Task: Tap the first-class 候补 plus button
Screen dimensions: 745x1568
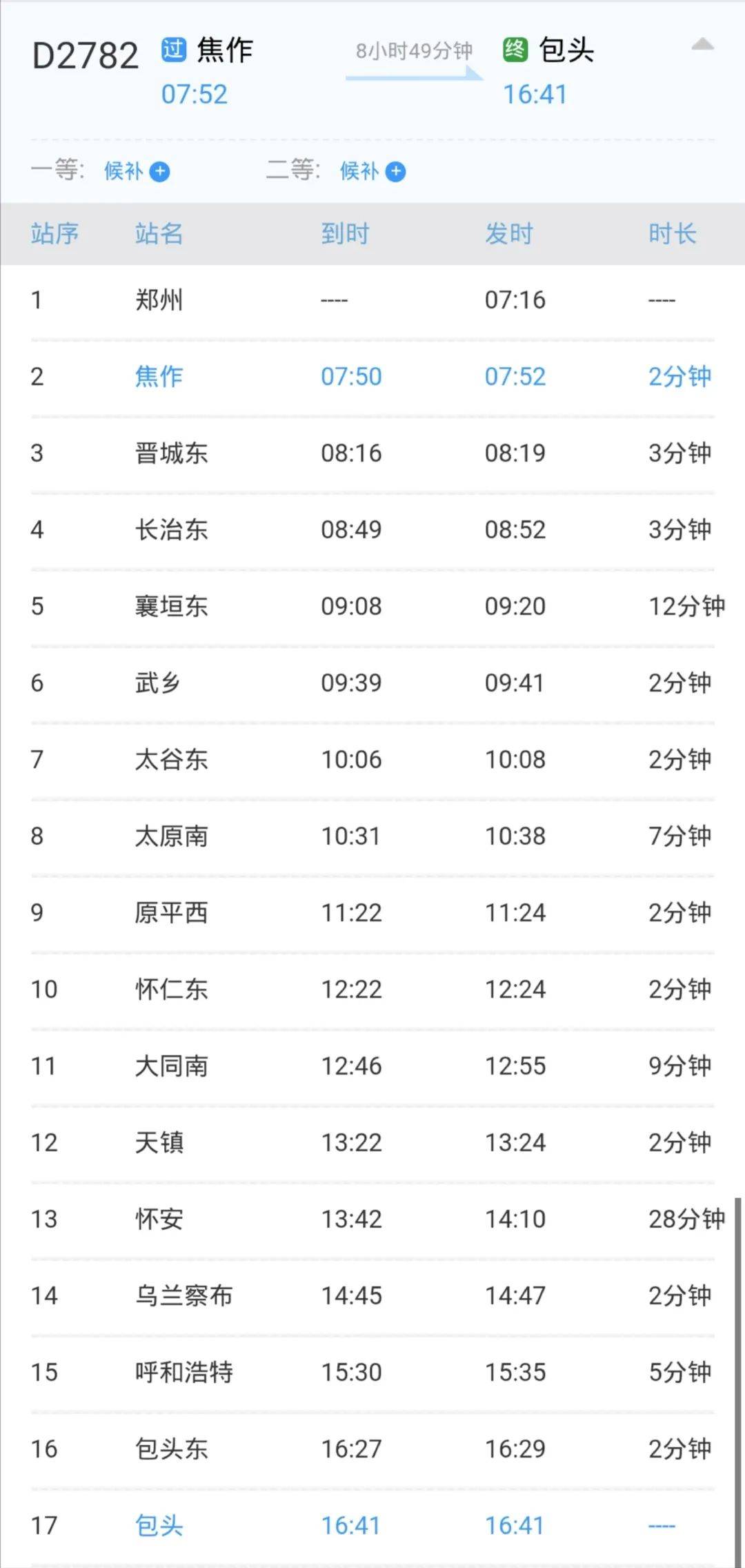Action: 159,171
